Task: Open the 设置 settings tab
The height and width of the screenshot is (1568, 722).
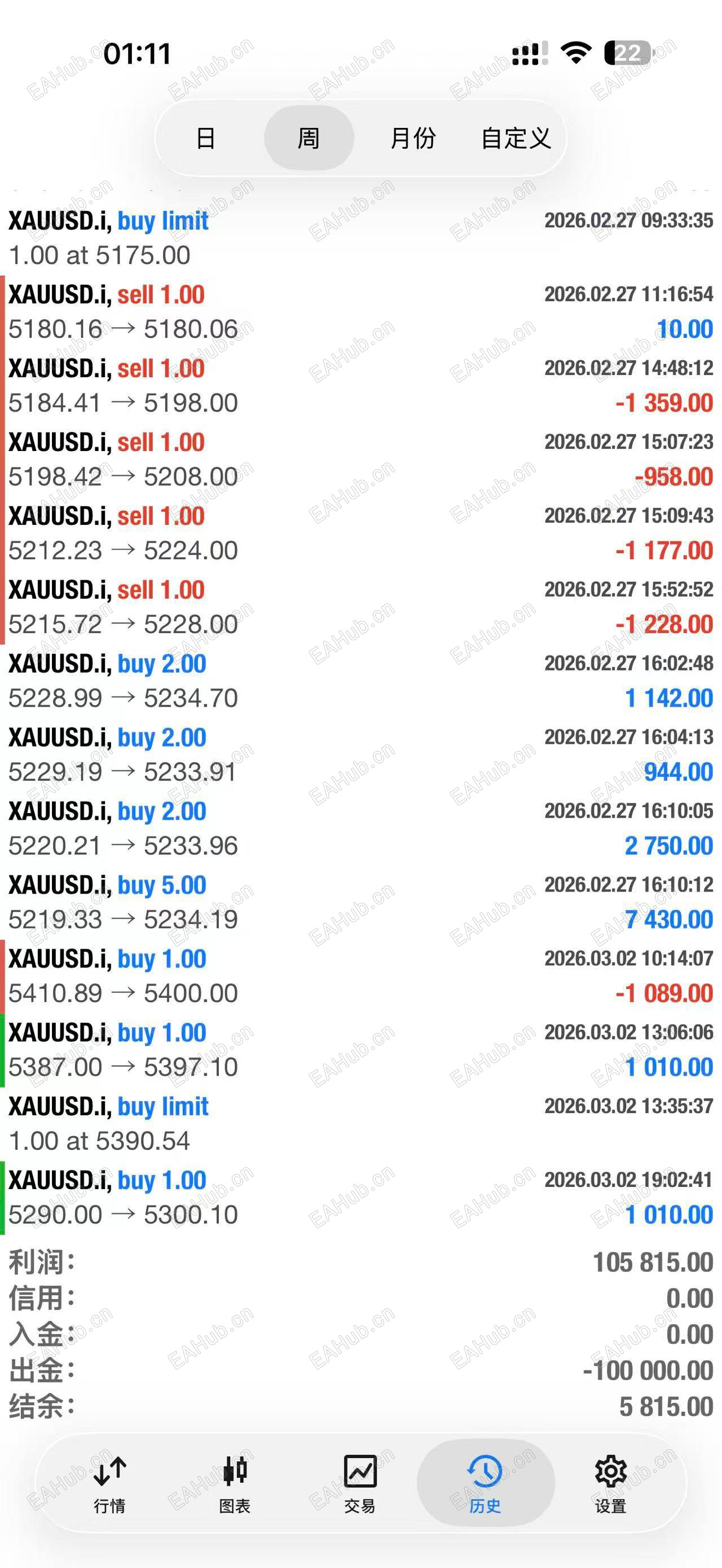Action: [610, 1484]
